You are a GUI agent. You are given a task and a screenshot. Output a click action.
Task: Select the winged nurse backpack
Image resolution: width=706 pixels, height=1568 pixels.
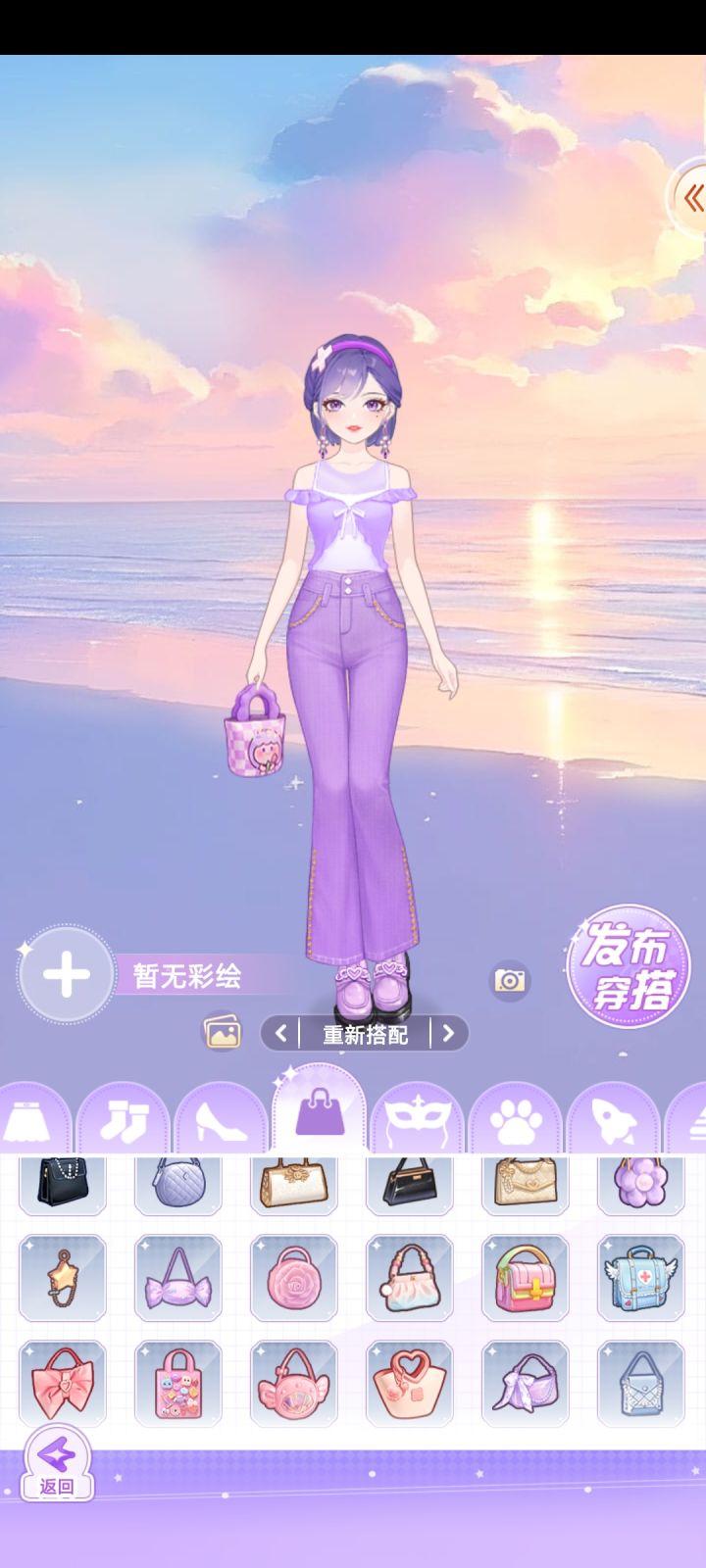(x=641, y=1279)
